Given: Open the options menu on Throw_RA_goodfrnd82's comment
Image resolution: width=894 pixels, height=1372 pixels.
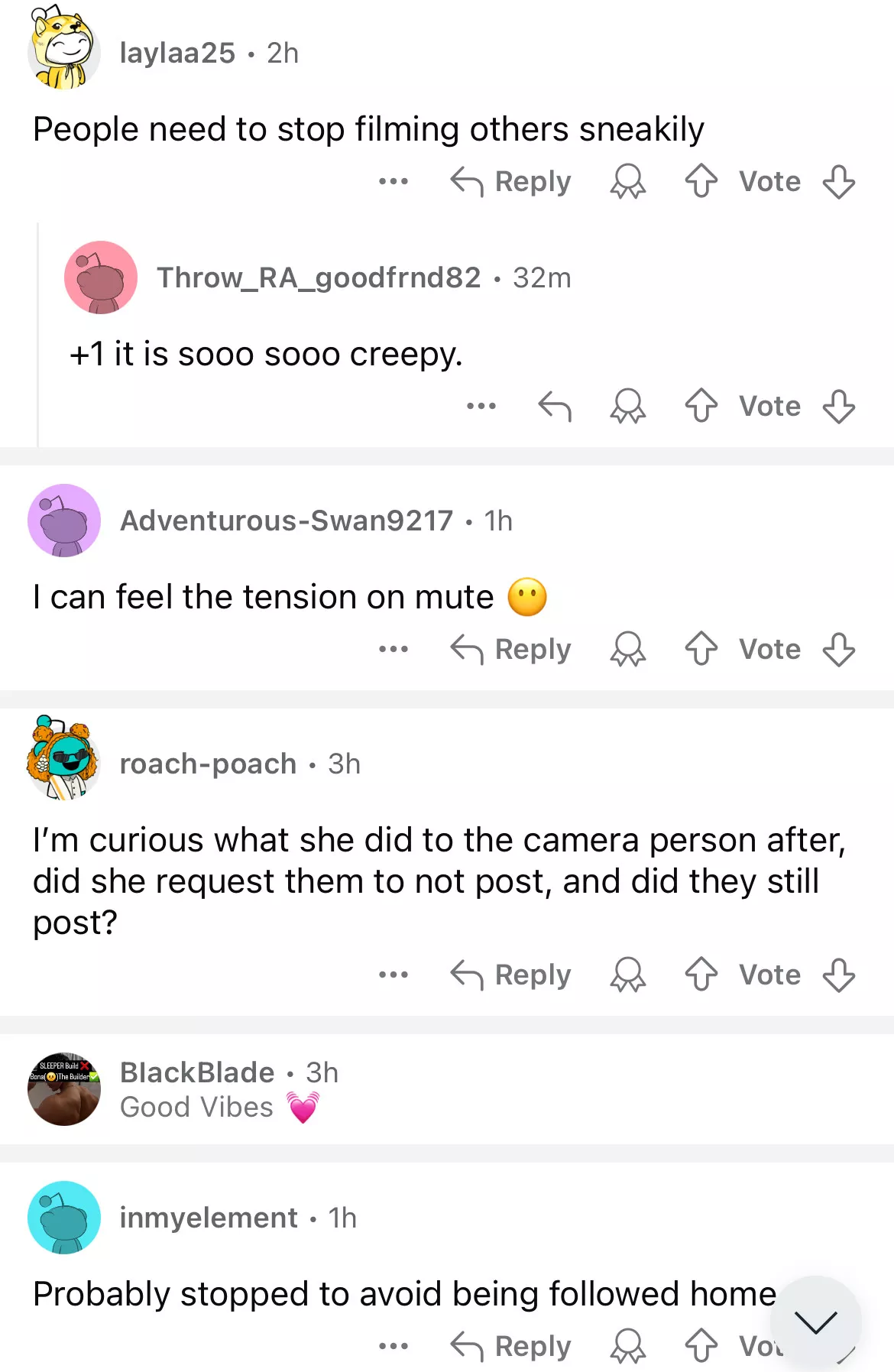Looking at the screenshot, I should coord(481,407).
